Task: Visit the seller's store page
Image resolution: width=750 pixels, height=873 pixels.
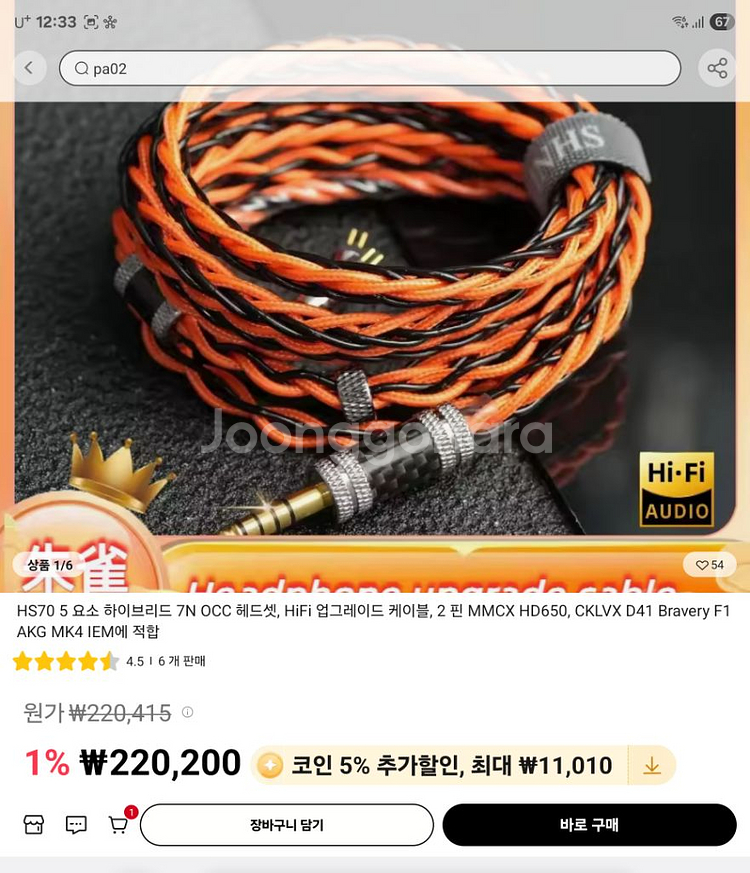Action: (x=34, y=825)
